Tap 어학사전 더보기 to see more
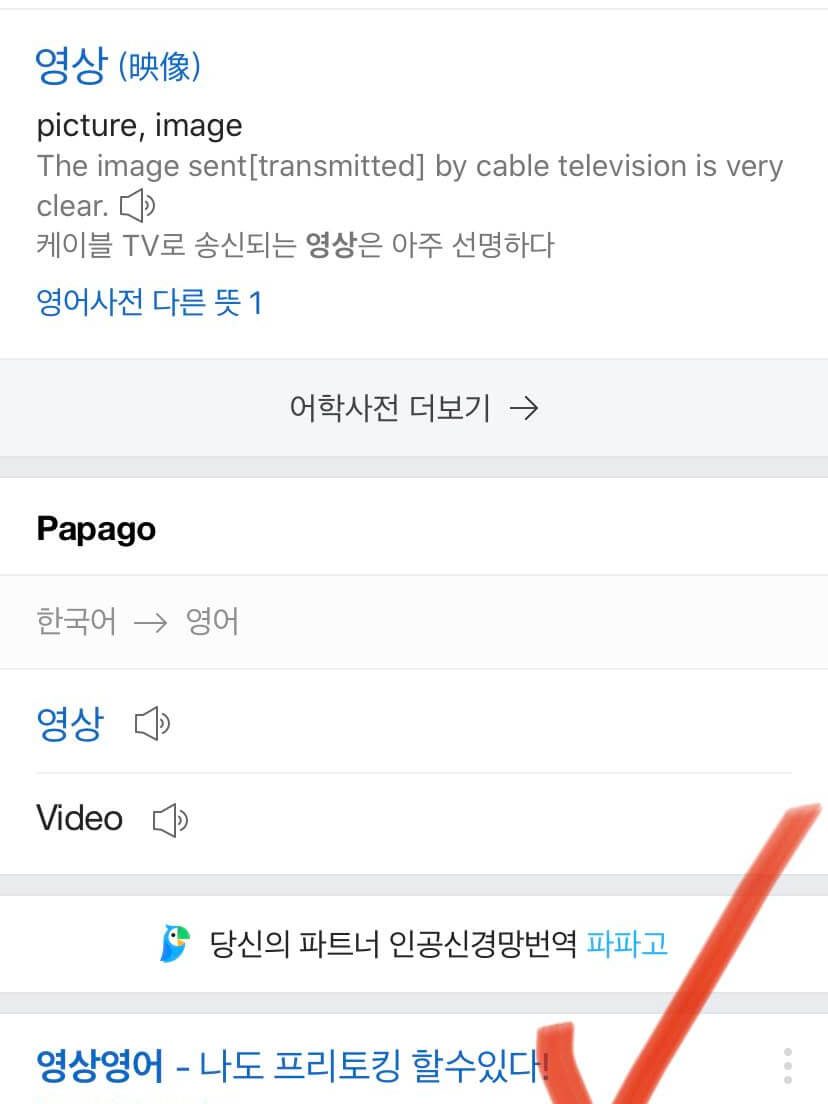This screenshot has width=828, height=1104. (413, 408)
